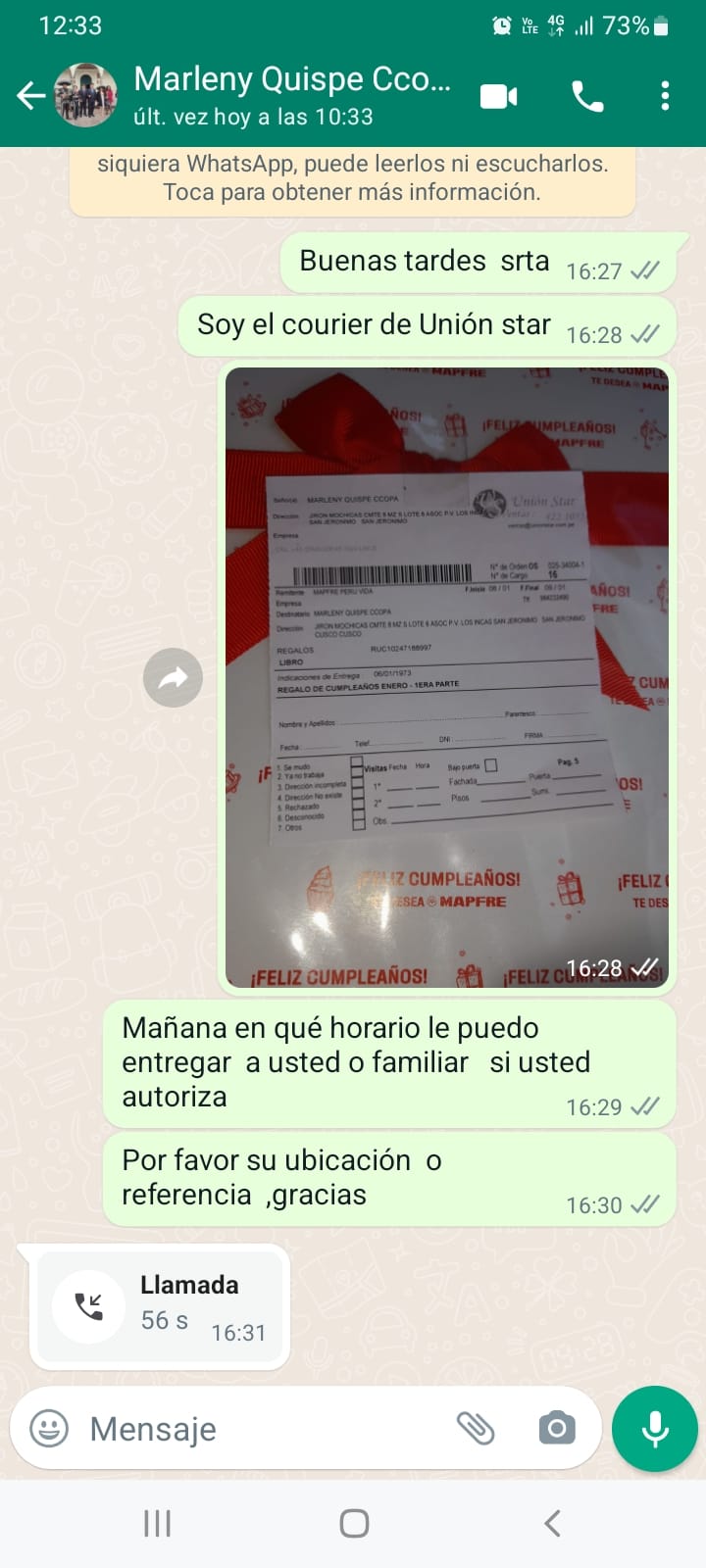Open the 56 s Llamada entry
706x1568 pixels.
160,1306
